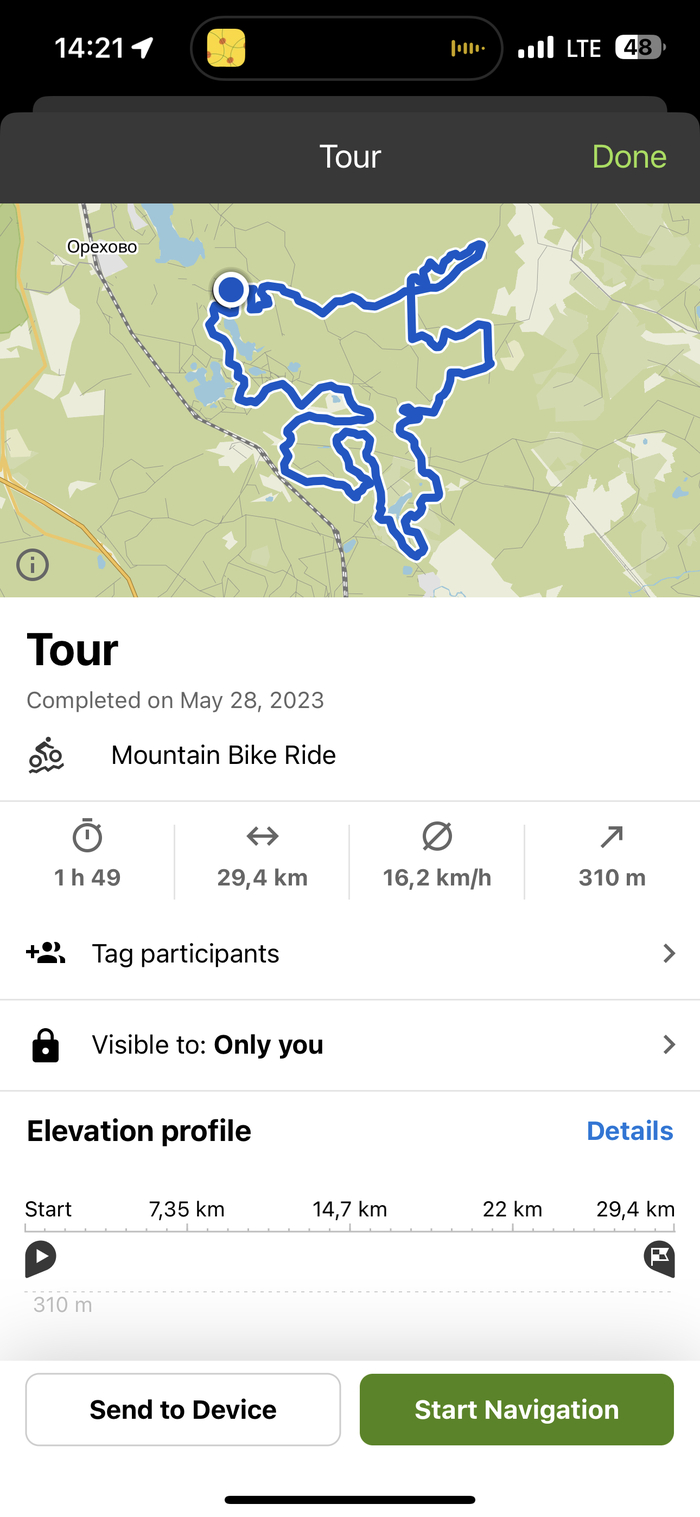Start Navigation for this tour
700x1517 pixels.
516,1409
